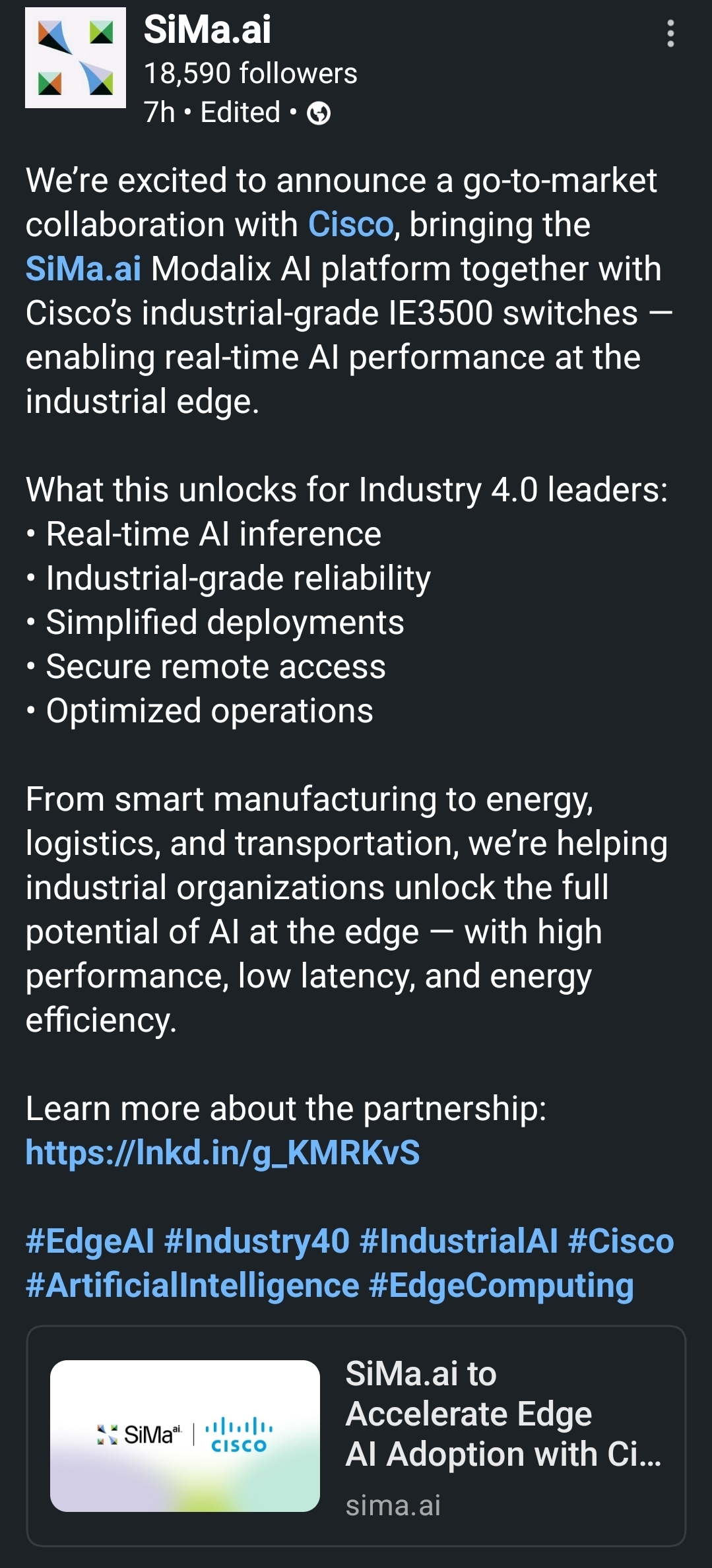Open the #ArtificialIntelligence hashtag
Image resolution: width=712 pixels, height=1568 pixels.
192,1285
